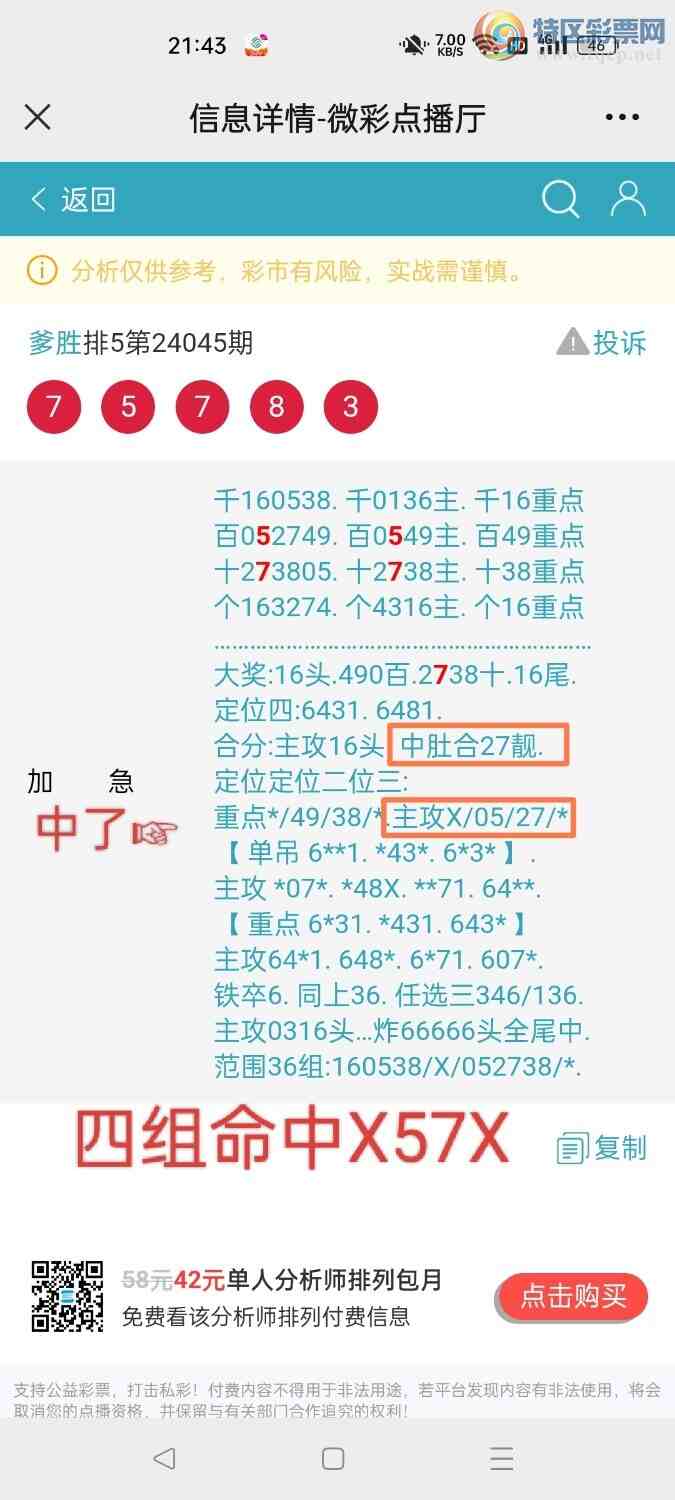The image size is (675, 1500).
Task: Copy the analysis text via 复制
Action: pyautogui.click(x=603, y=1148)
